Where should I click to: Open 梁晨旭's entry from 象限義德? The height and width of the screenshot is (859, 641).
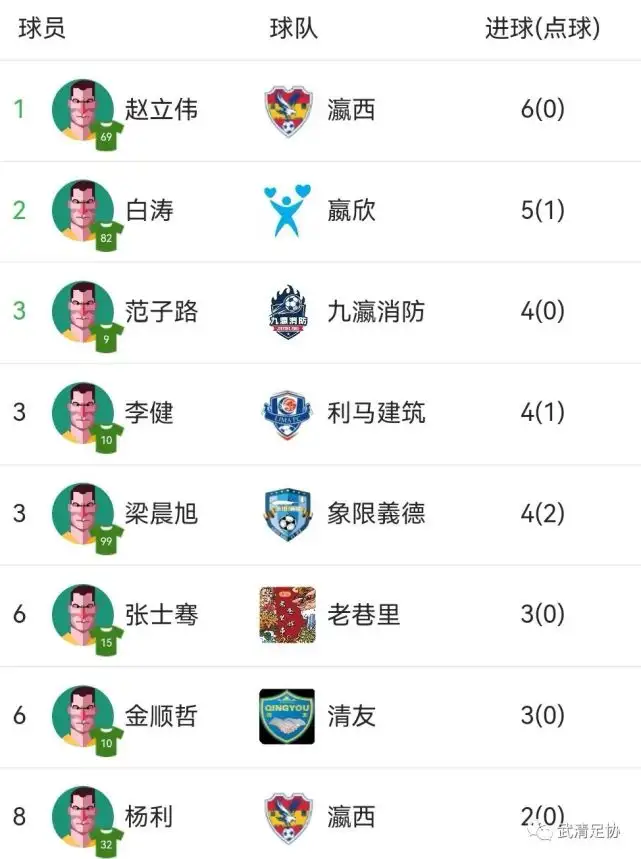[x=320, y=515]
